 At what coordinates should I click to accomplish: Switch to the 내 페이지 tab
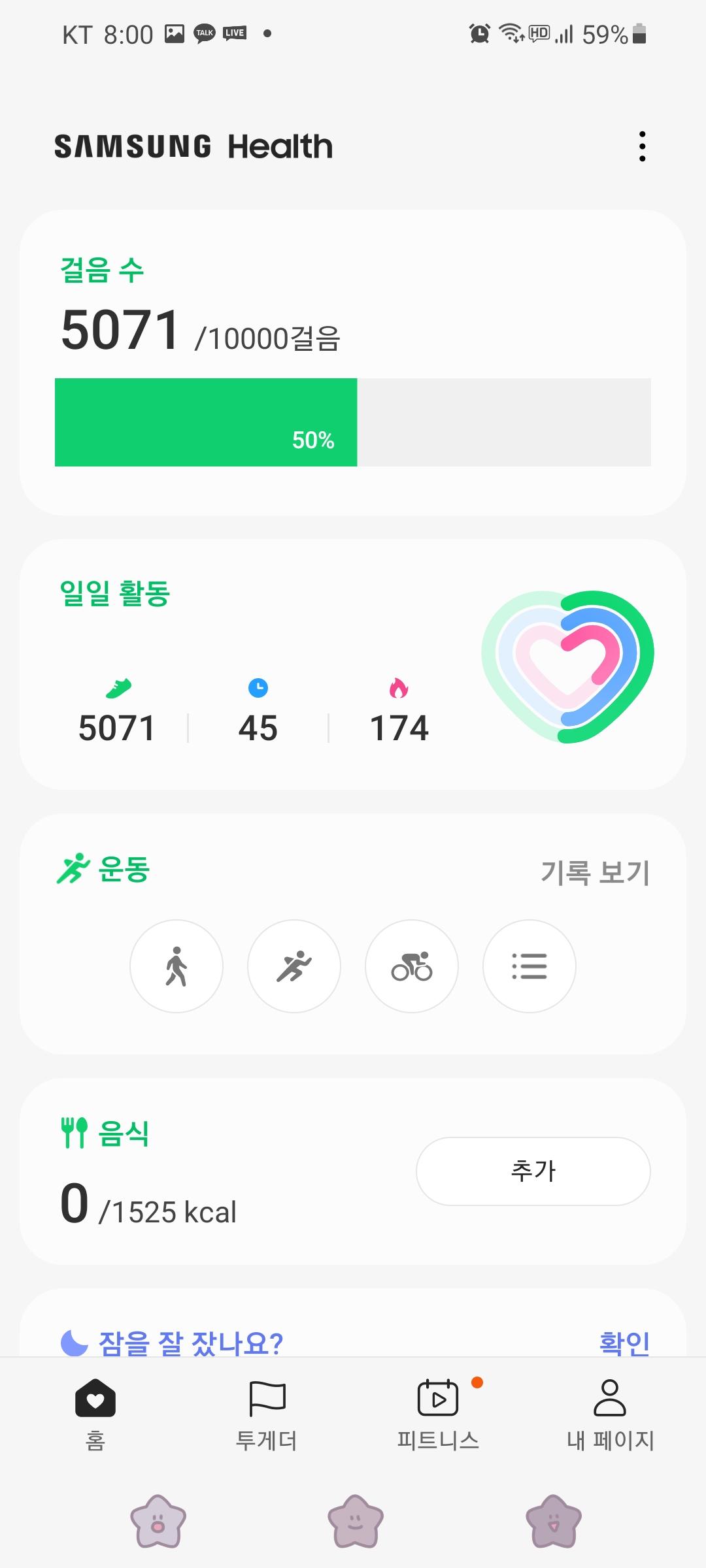[x=610, y=1411]
